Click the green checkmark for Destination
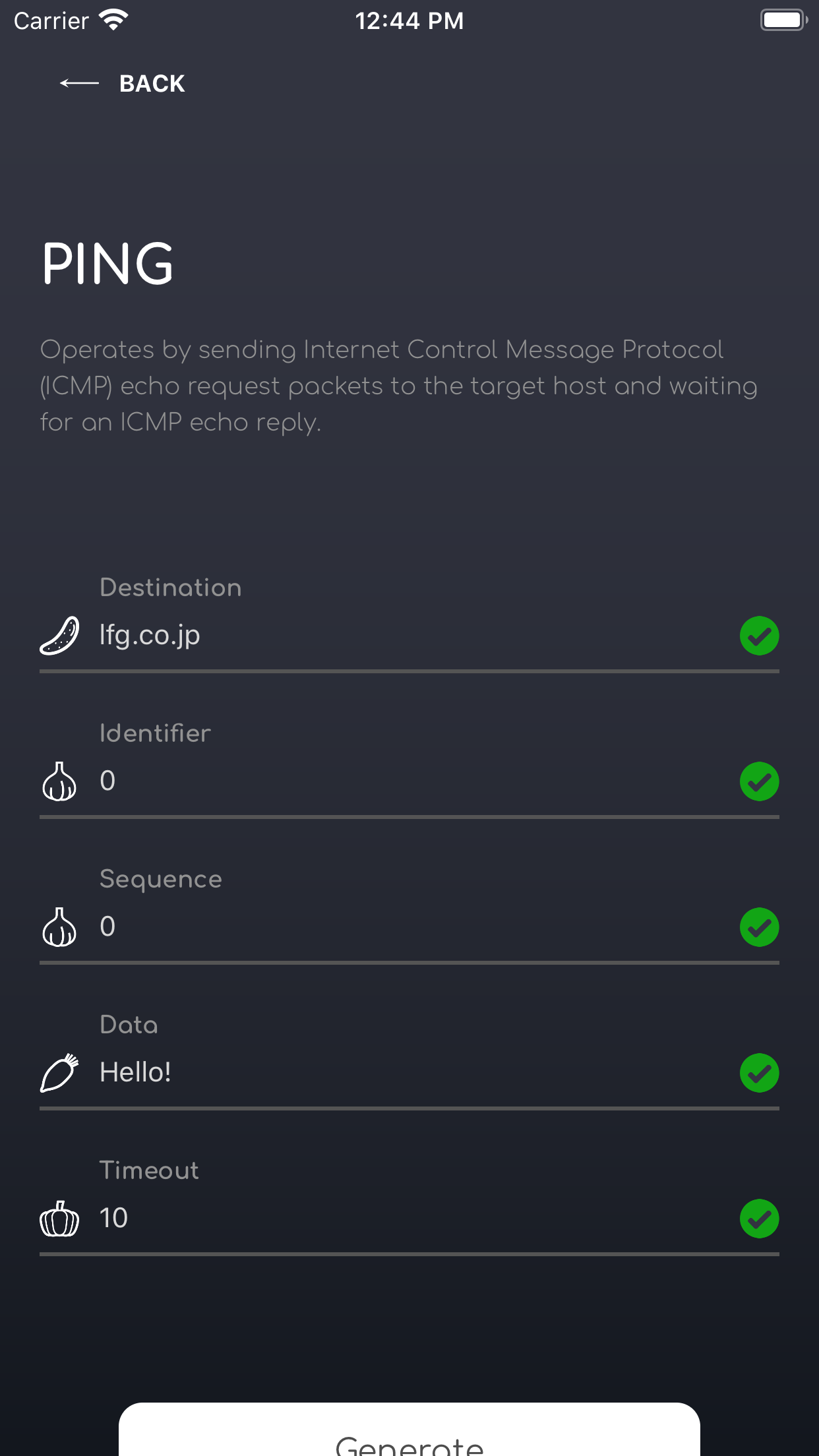819x1456 pixels. click(x=759, y=635)
